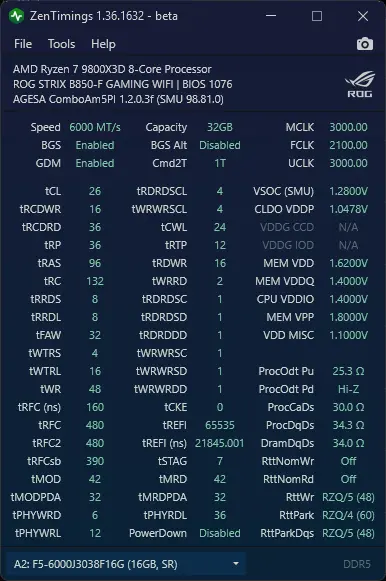This screenshot has width=386, height=581.
Task: Maximize the ZenTimings window
Action: (x=317, y=16)
